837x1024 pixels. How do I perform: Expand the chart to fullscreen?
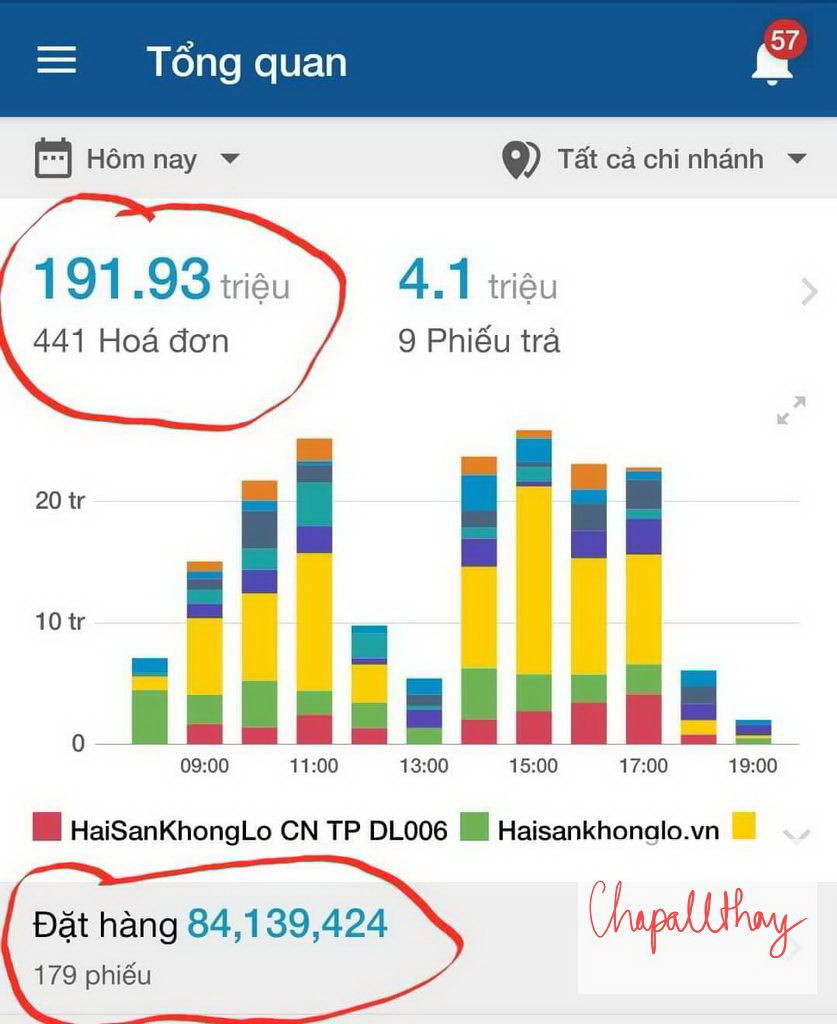[x=791, y=411]
